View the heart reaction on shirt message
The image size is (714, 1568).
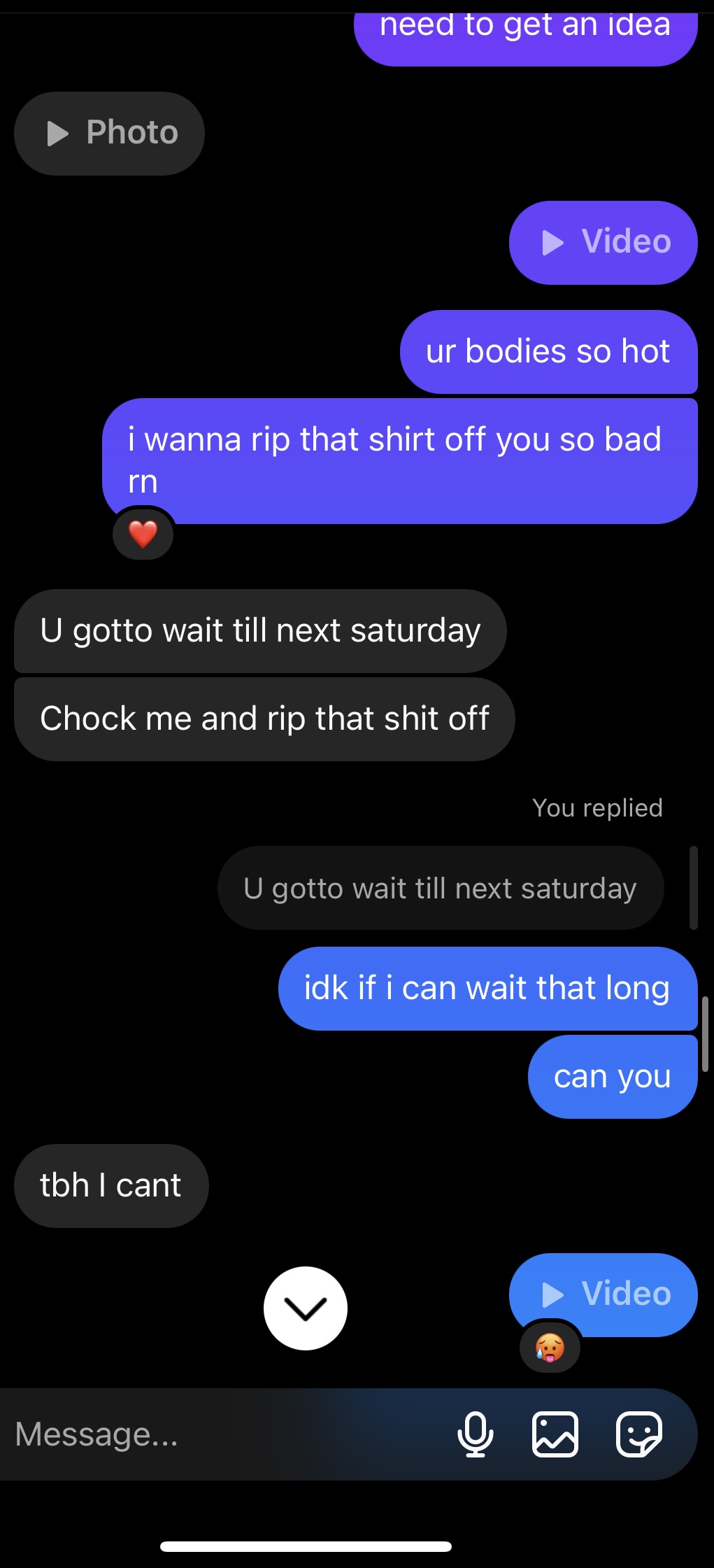[x=143, y=535]
